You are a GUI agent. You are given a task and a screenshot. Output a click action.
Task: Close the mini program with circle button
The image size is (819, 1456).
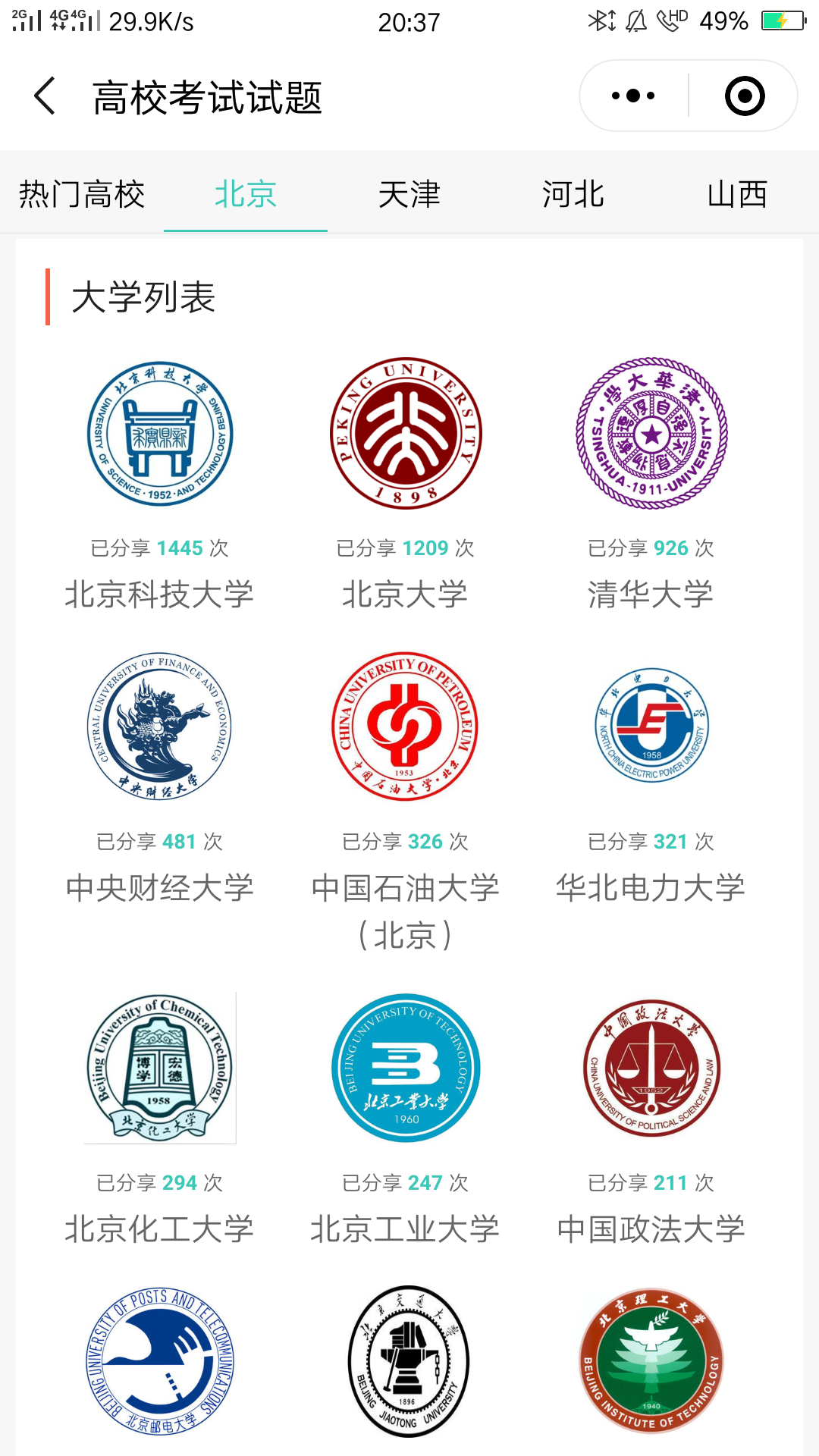pyautogui.click(x=745, y=96)
